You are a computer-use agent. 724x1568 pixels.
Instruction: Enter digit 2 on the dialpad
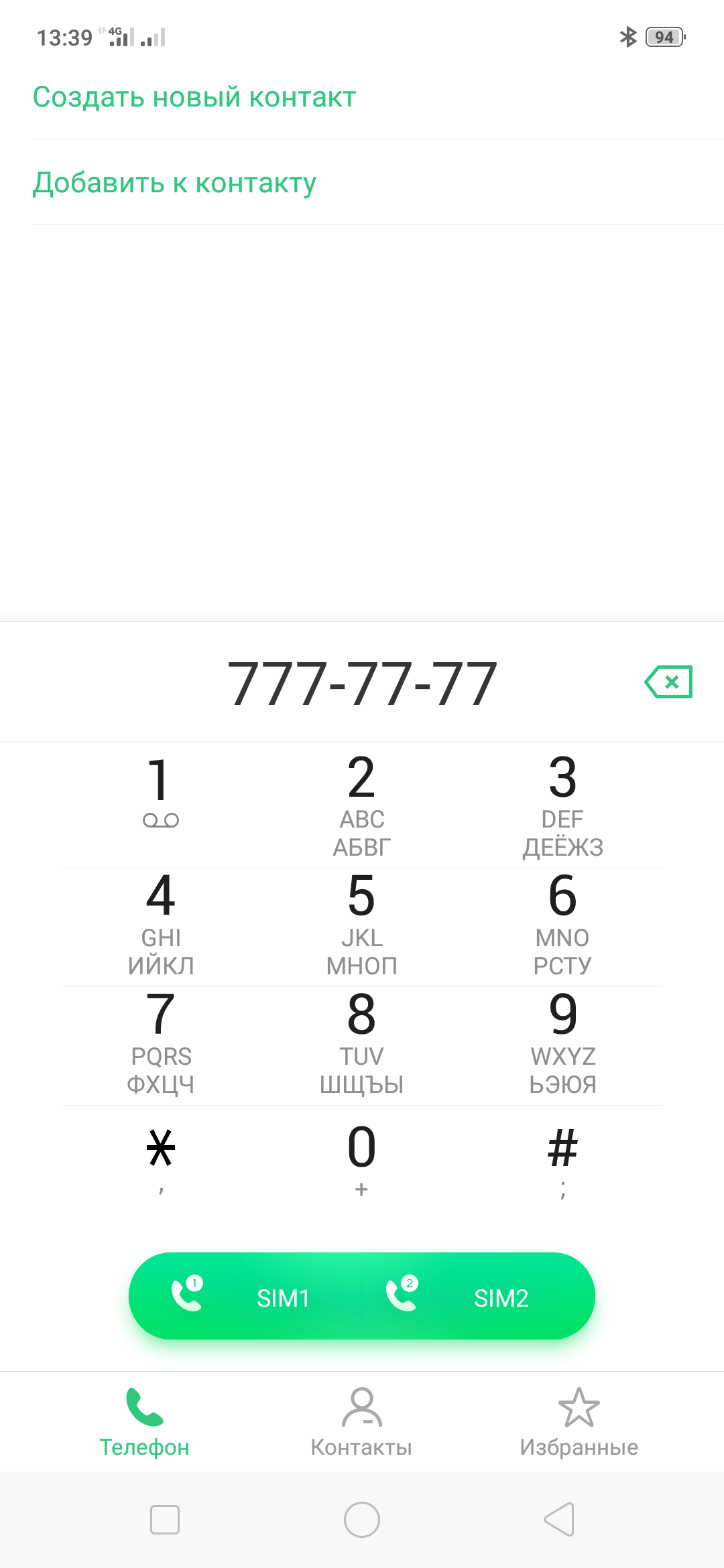click(x=361, y=804)
